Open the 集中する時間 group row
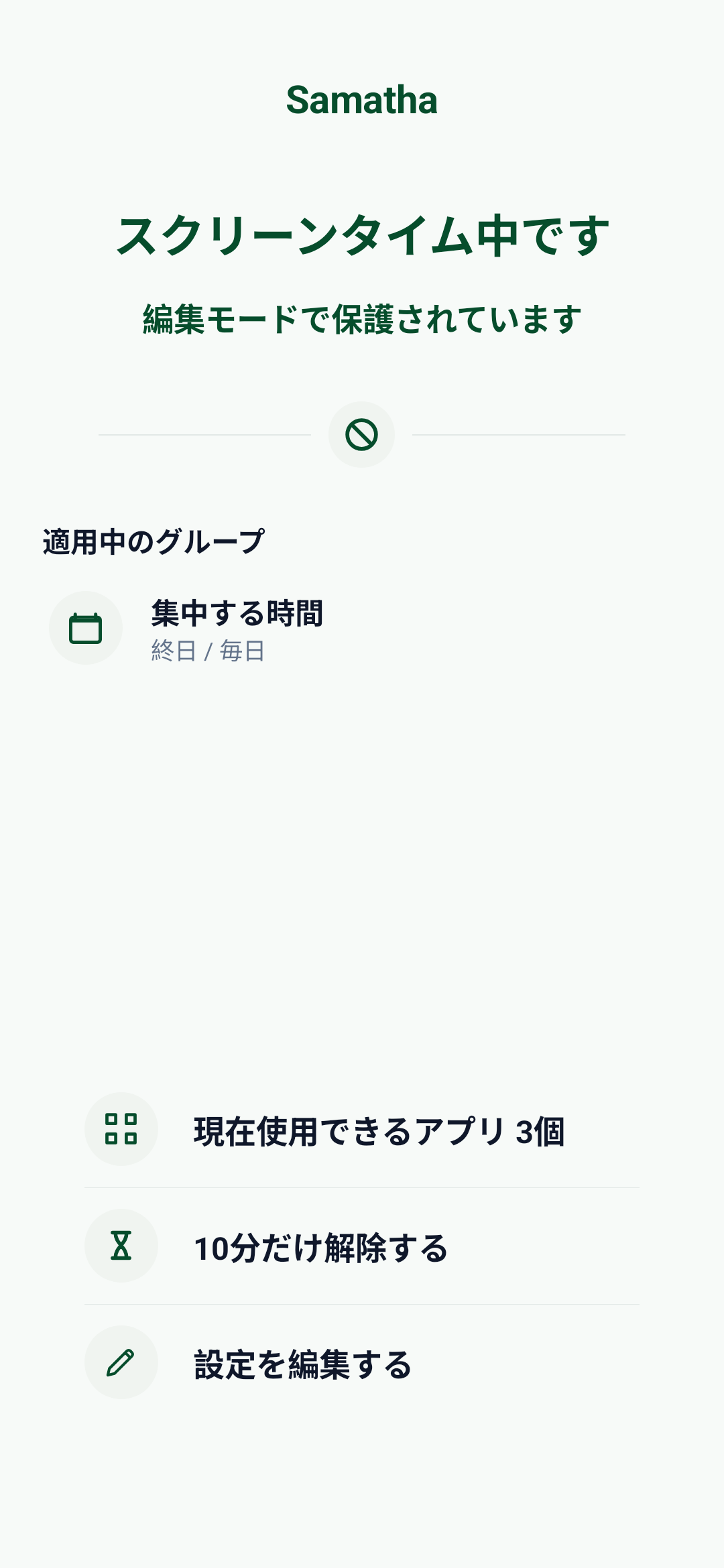 coord(362,629)
